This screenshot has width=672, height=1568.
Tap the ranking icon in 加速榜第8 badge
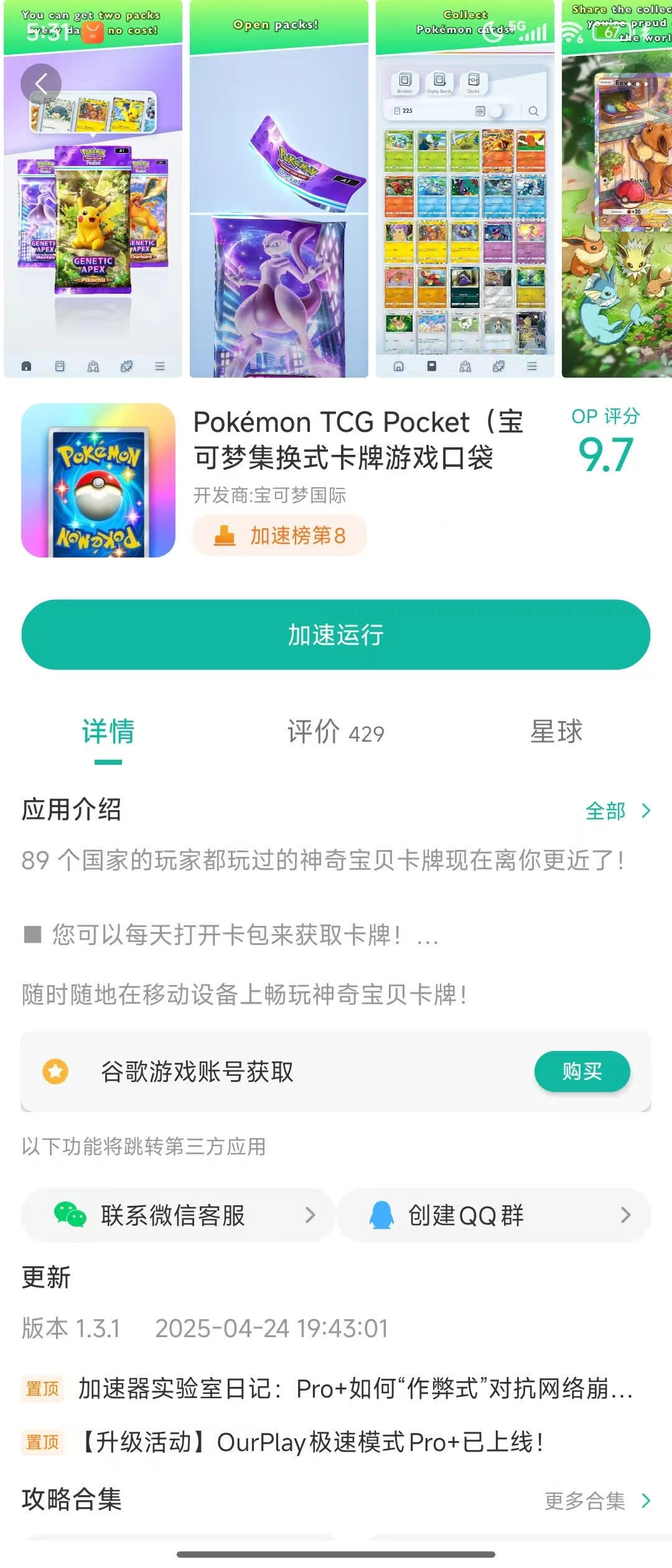coord(225,535)
